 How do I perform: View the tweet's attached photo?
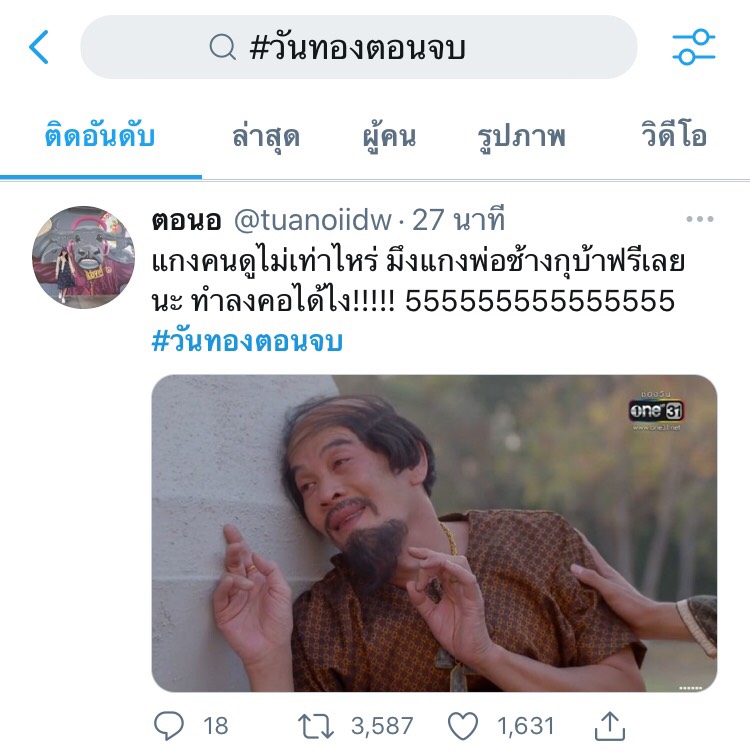pyautogui.click(x=434, y=533)
